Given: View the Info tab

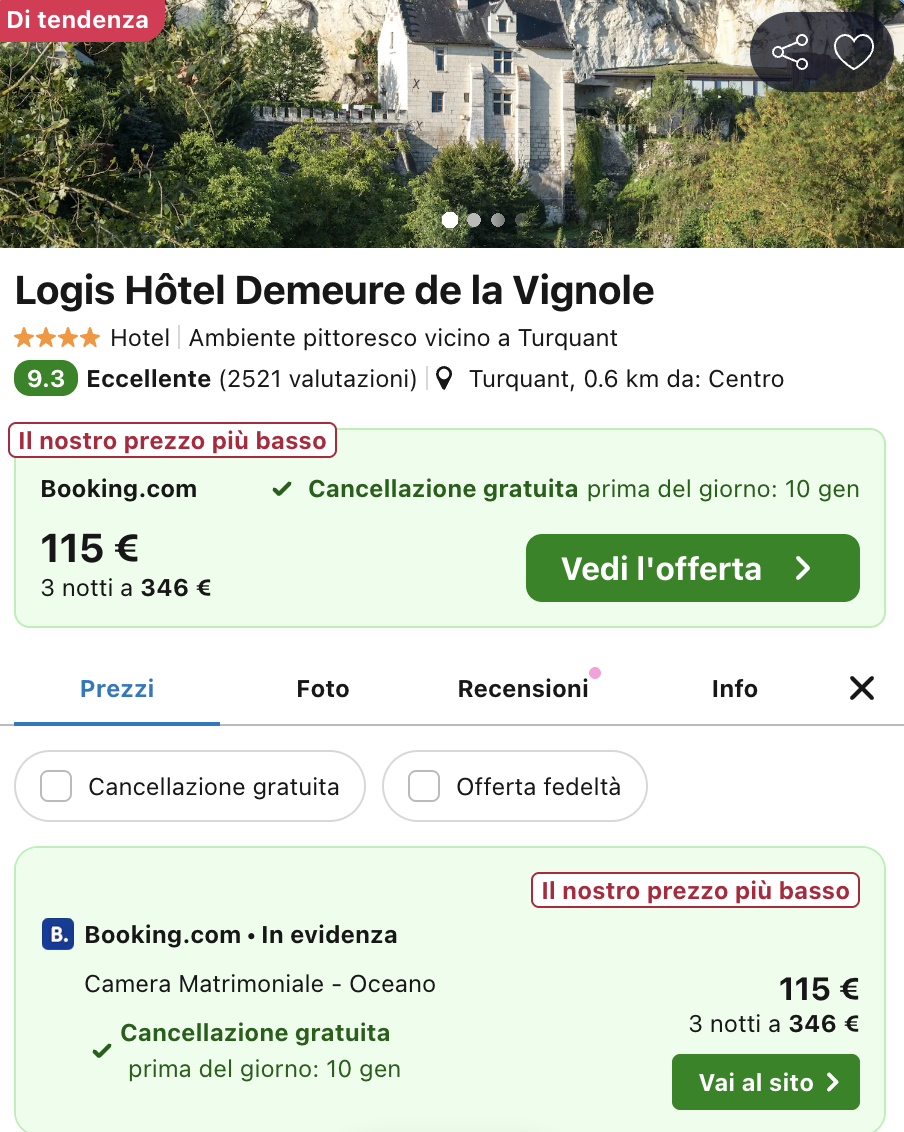Looking at the screenshot, I should [x=734, y=688].
